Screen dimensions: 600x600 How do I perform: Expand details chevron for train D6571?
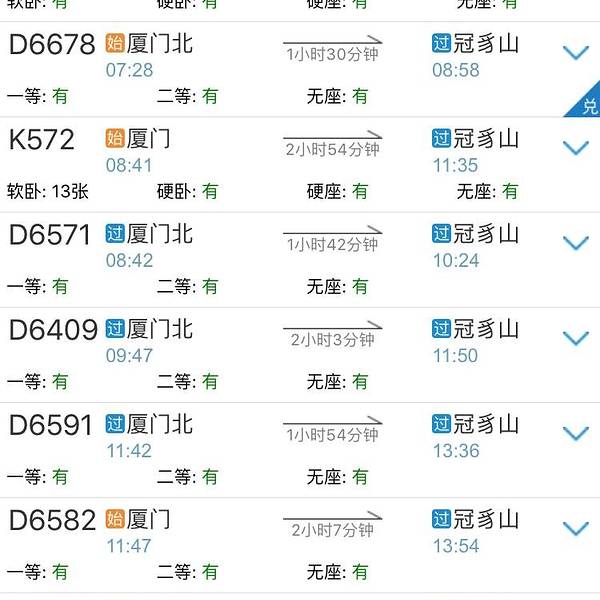(x=575, y=243)
